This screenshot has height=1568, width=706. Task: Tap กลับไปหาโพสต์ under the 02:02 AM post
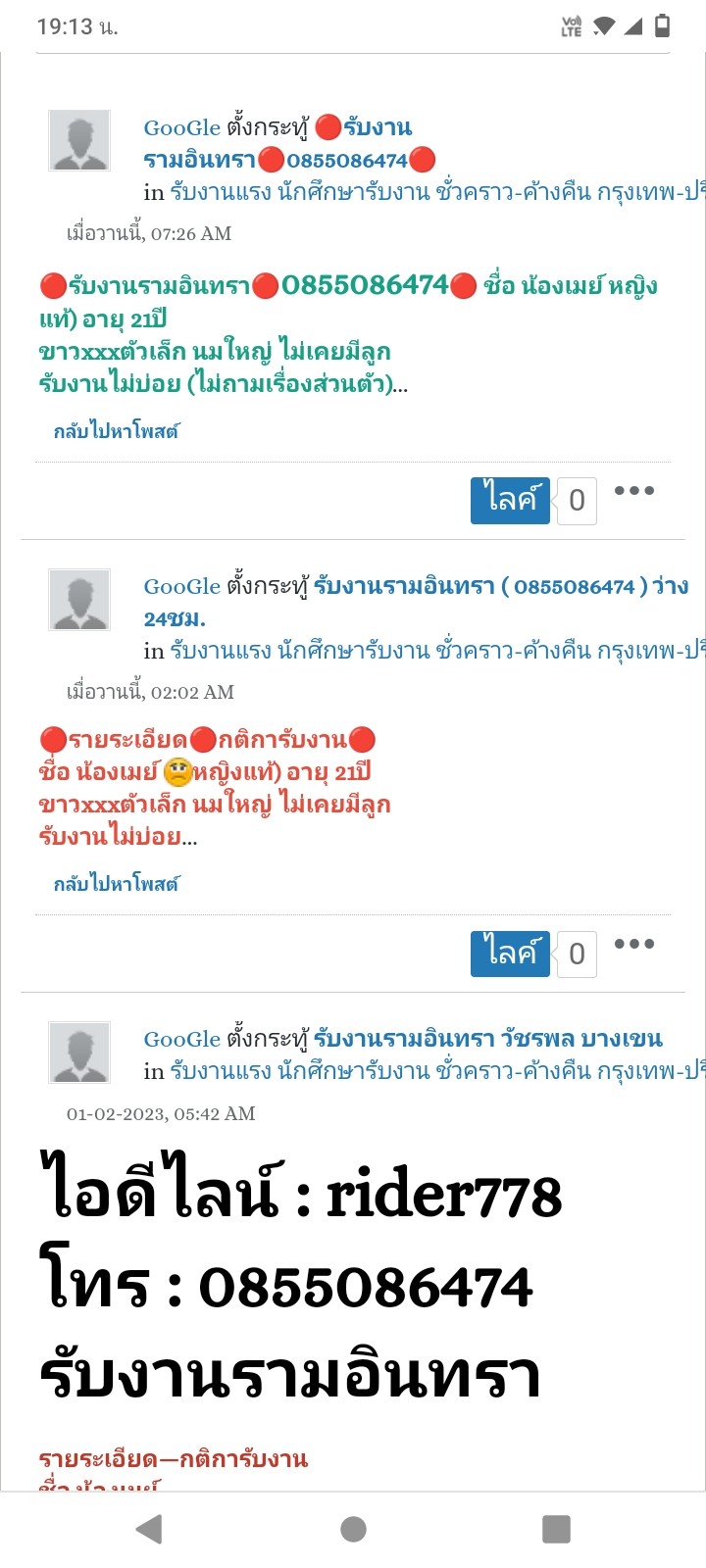[x=116, y=884]
